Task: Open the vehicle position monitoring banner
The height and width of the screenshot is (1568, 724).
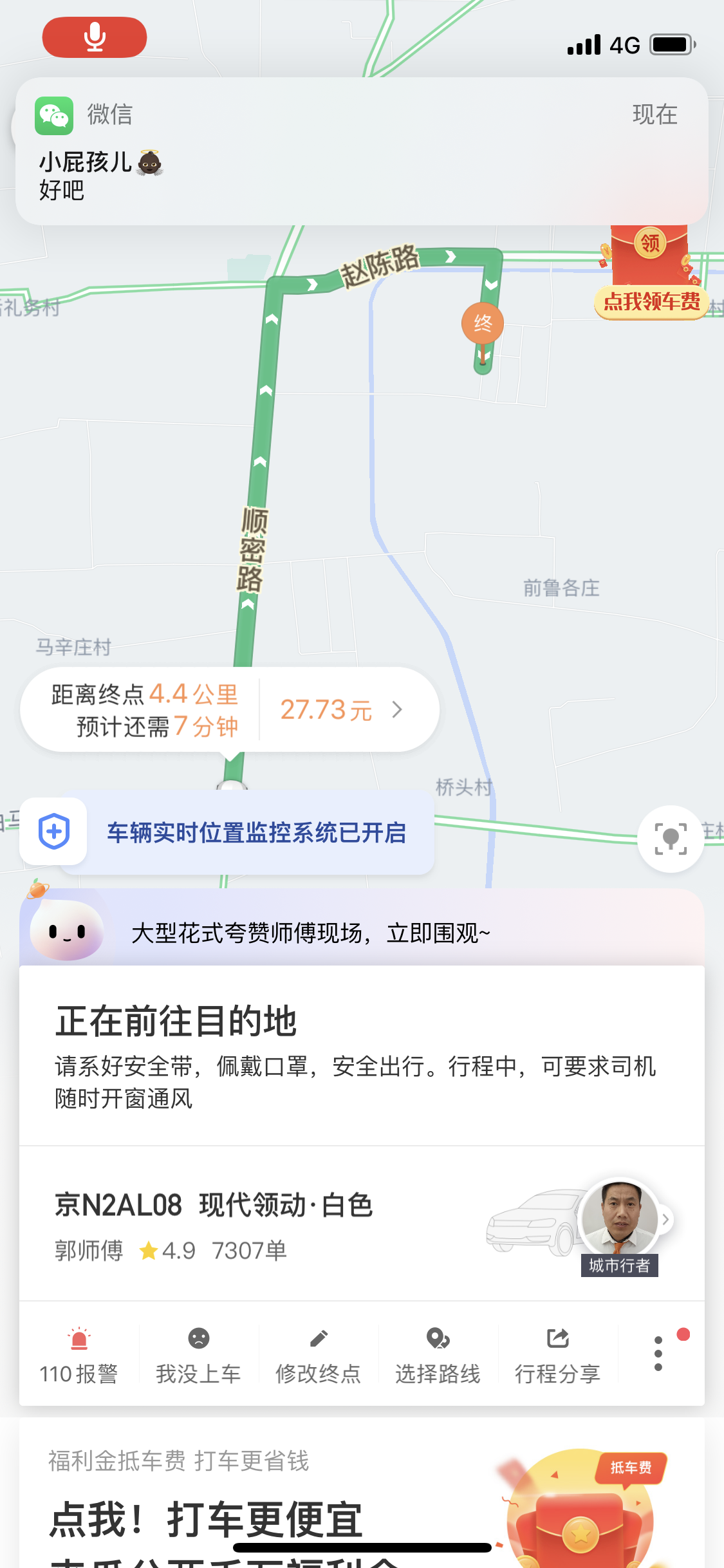Action: click(255, 833)
